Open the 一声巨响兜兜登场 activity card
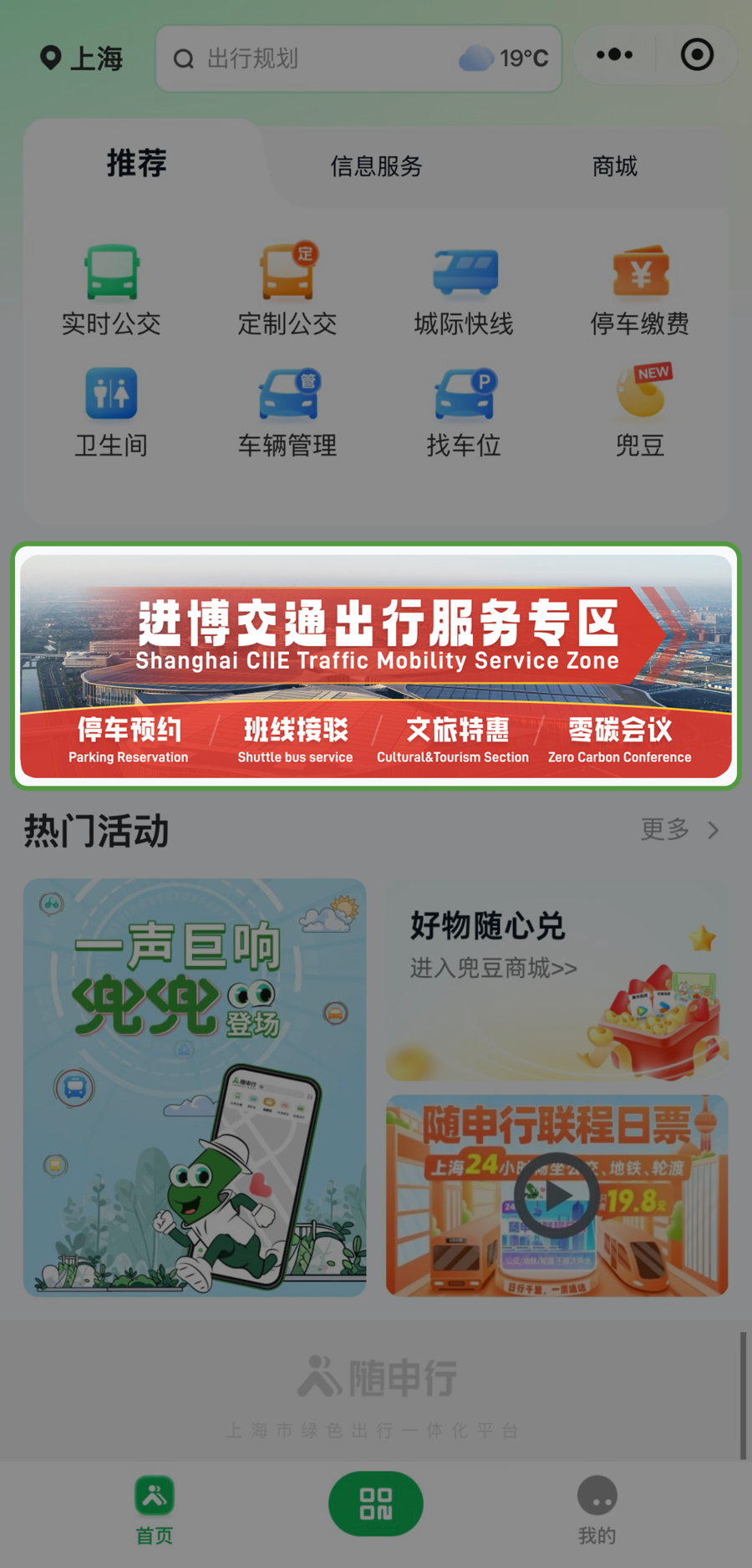 pyautogui.click(x=195, y=1087)
